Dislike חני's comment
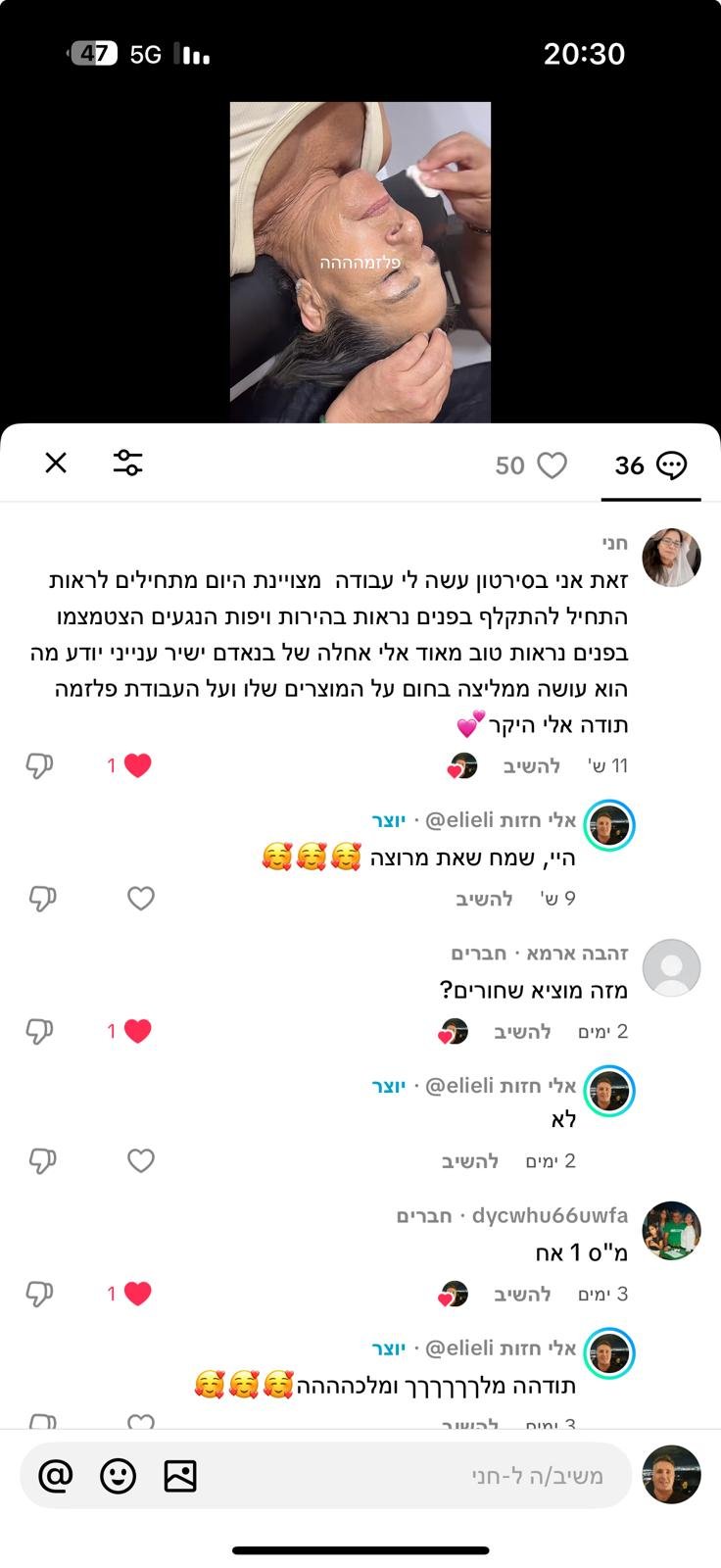The height and width of the screenshot is (1568, 721). (39, 766)
